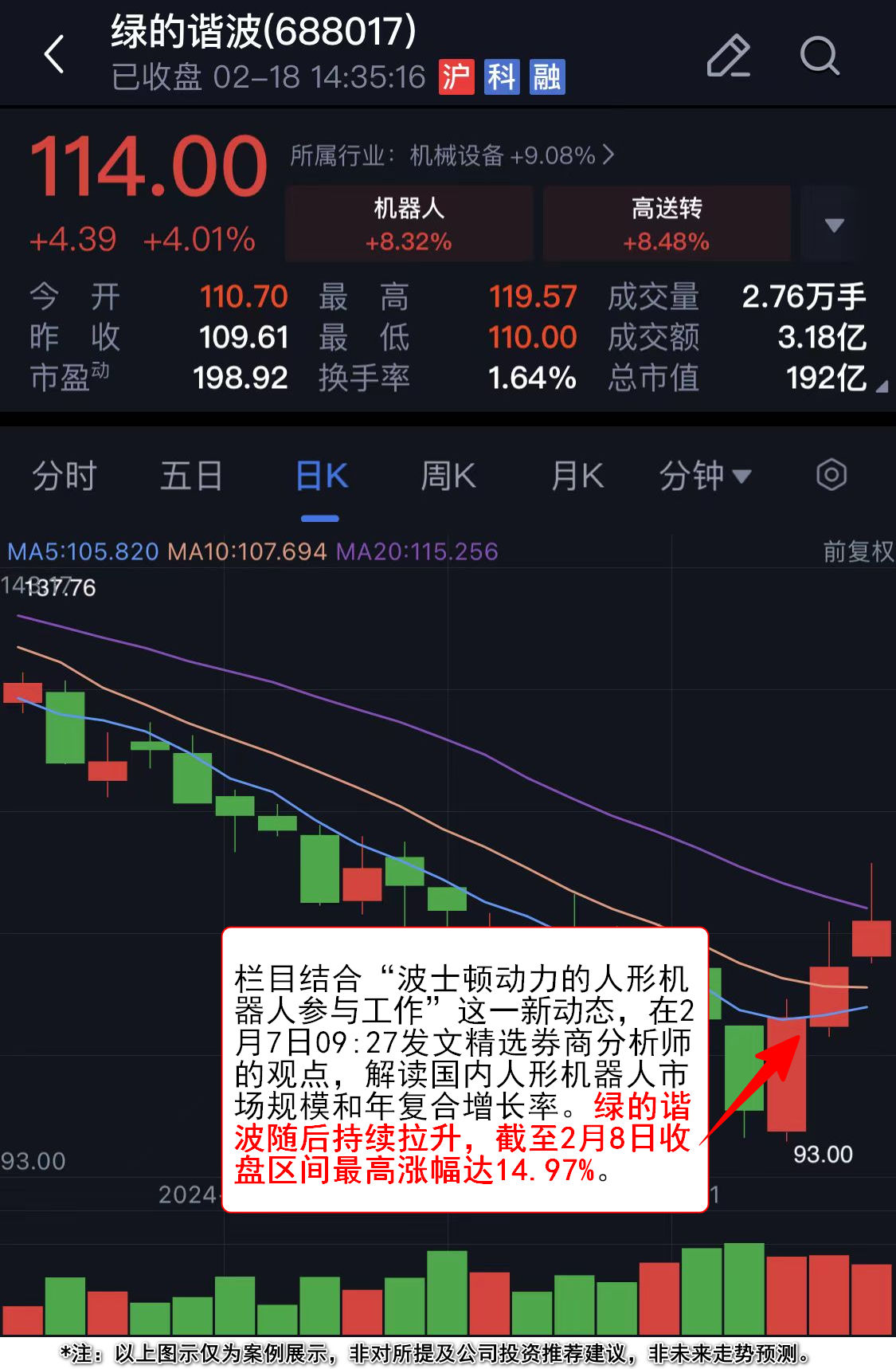Open the stock search magnifier
The width and height of the screenshot is (896, 1369).
(819, 56)
